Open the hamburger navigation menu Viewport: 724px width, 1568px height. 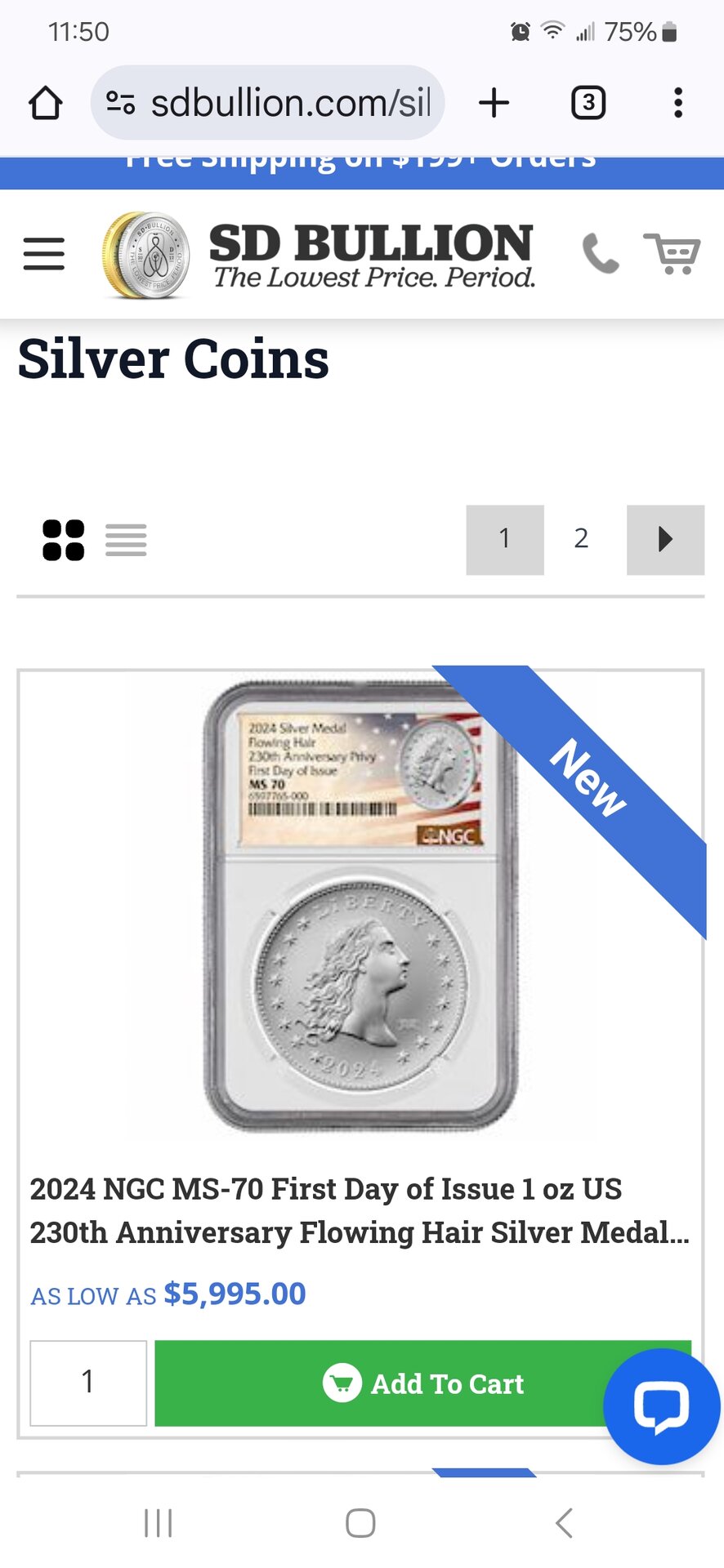(x=44, y=254)
